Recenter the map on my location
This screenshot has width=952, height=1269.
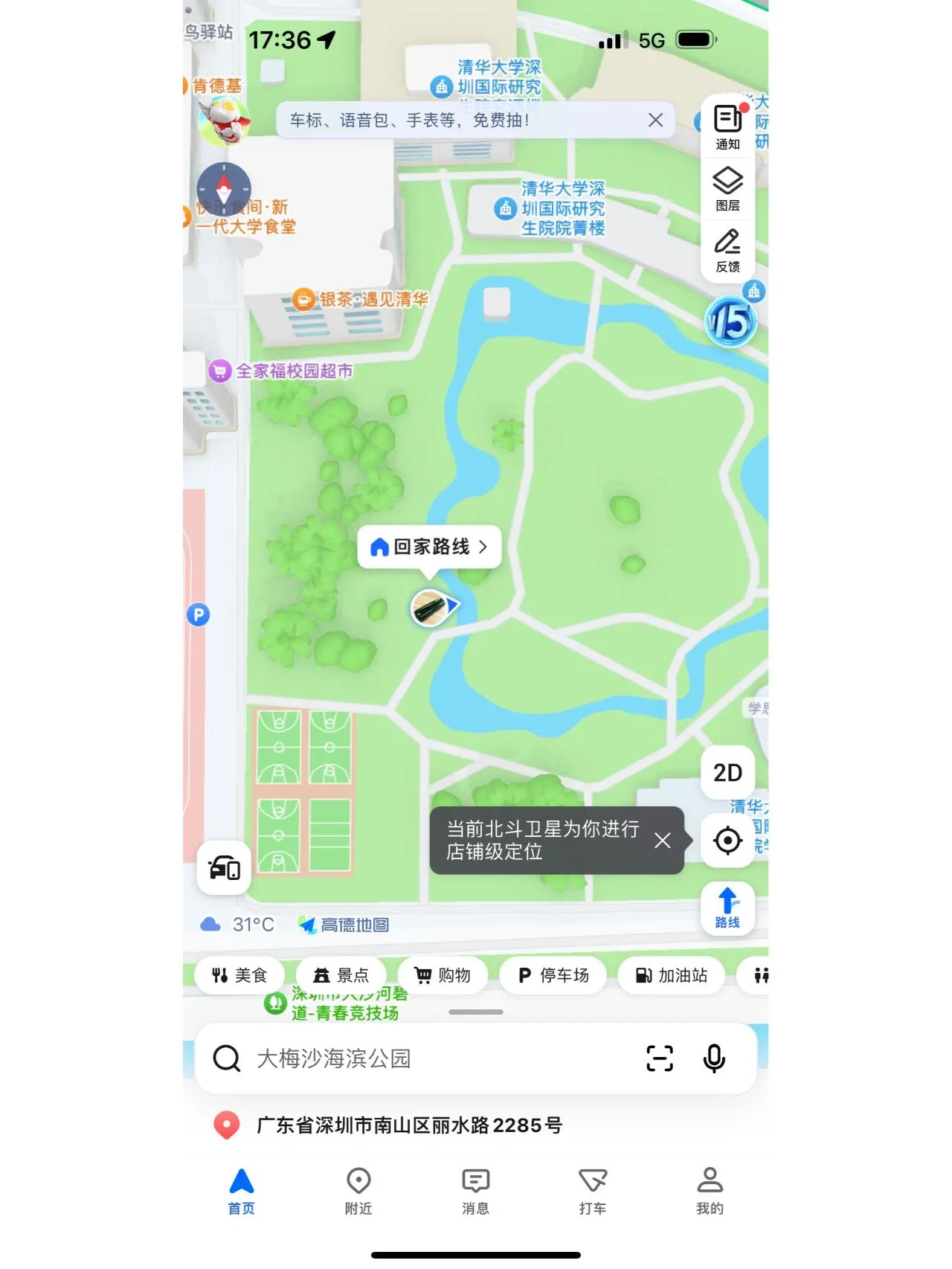coord(727,841)
